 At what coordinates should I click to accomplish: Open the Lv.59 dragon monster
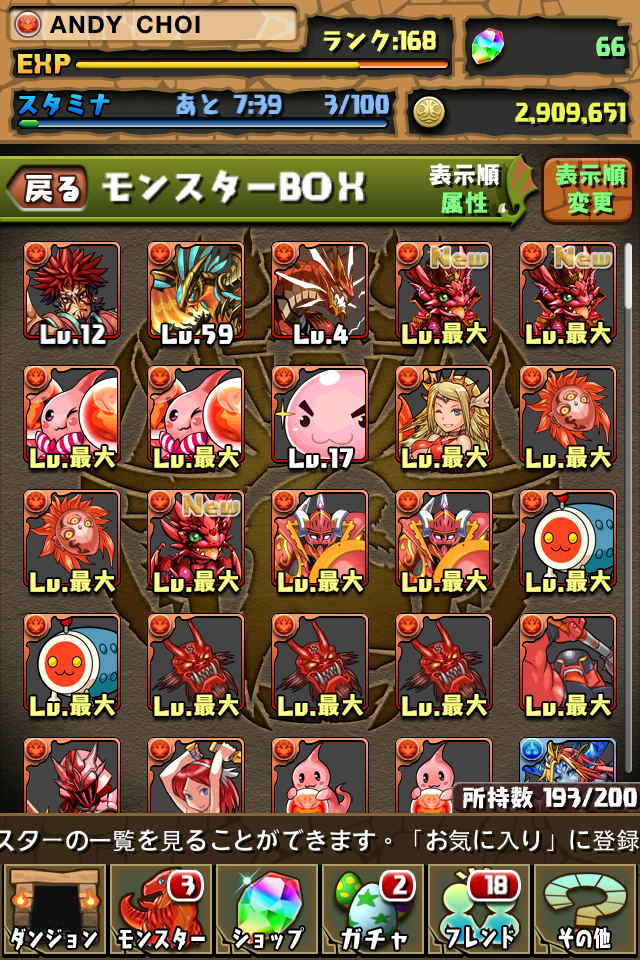pos(195,291)
